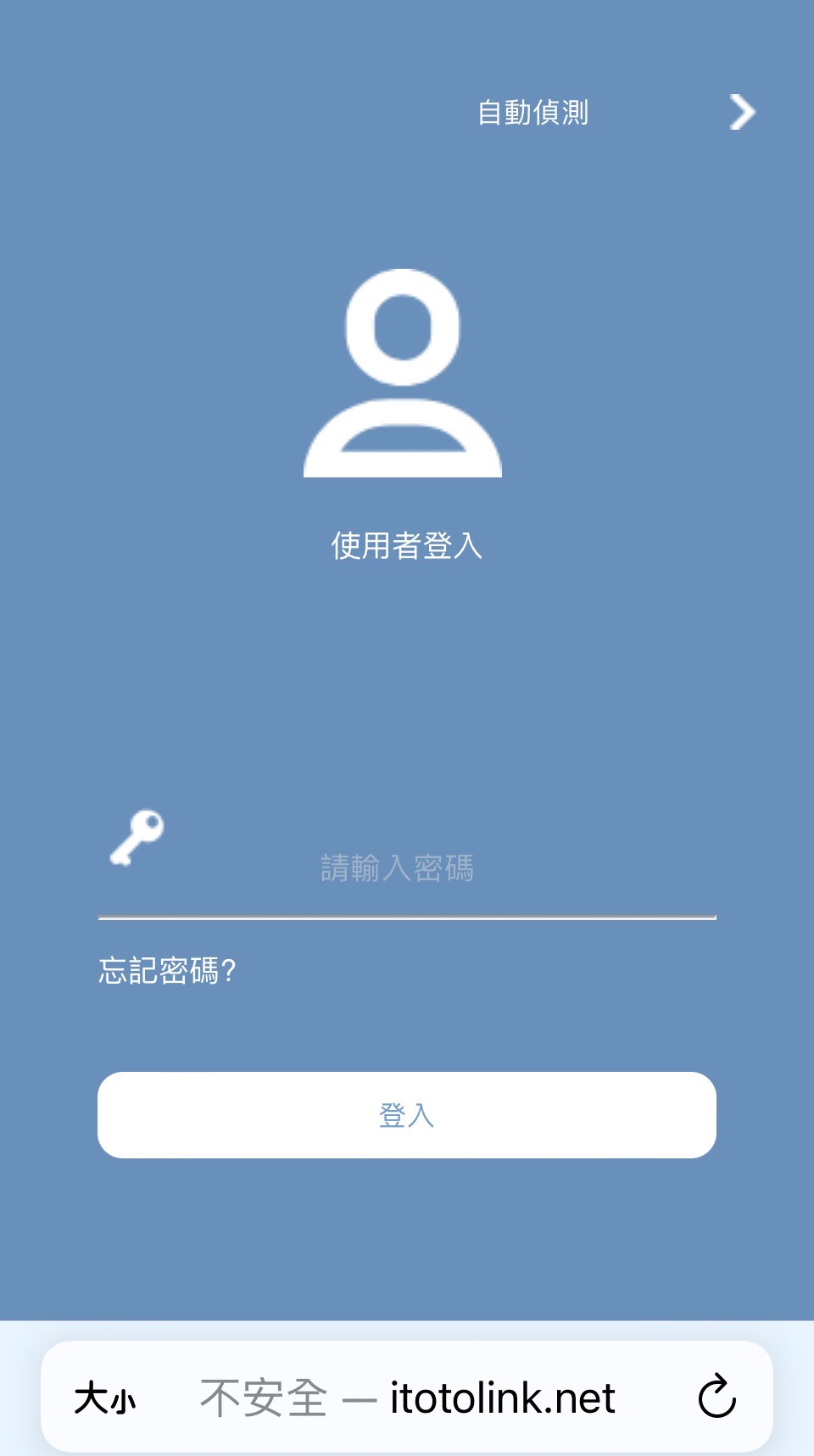Reload the page in the browser bar
This screenshot has width=814, height=1456.
(716, 1397)
